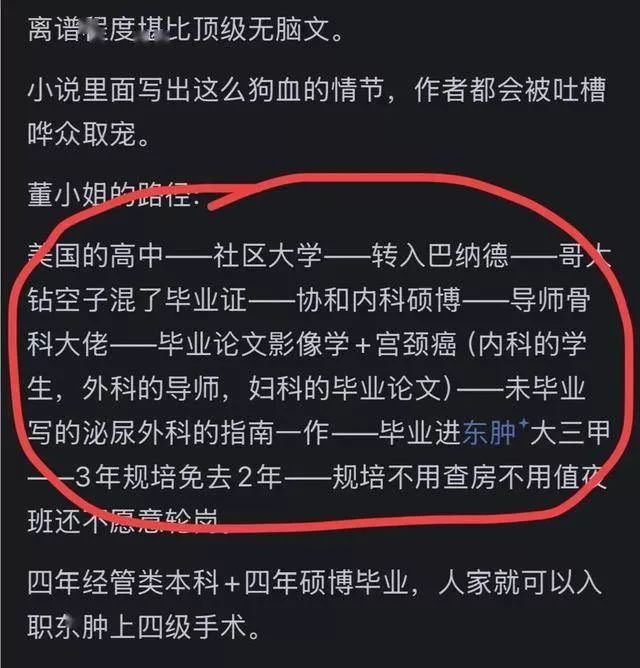640x668 pixels.
Task: Open the blue 东肿 keyword link
Action: (489, 433)
